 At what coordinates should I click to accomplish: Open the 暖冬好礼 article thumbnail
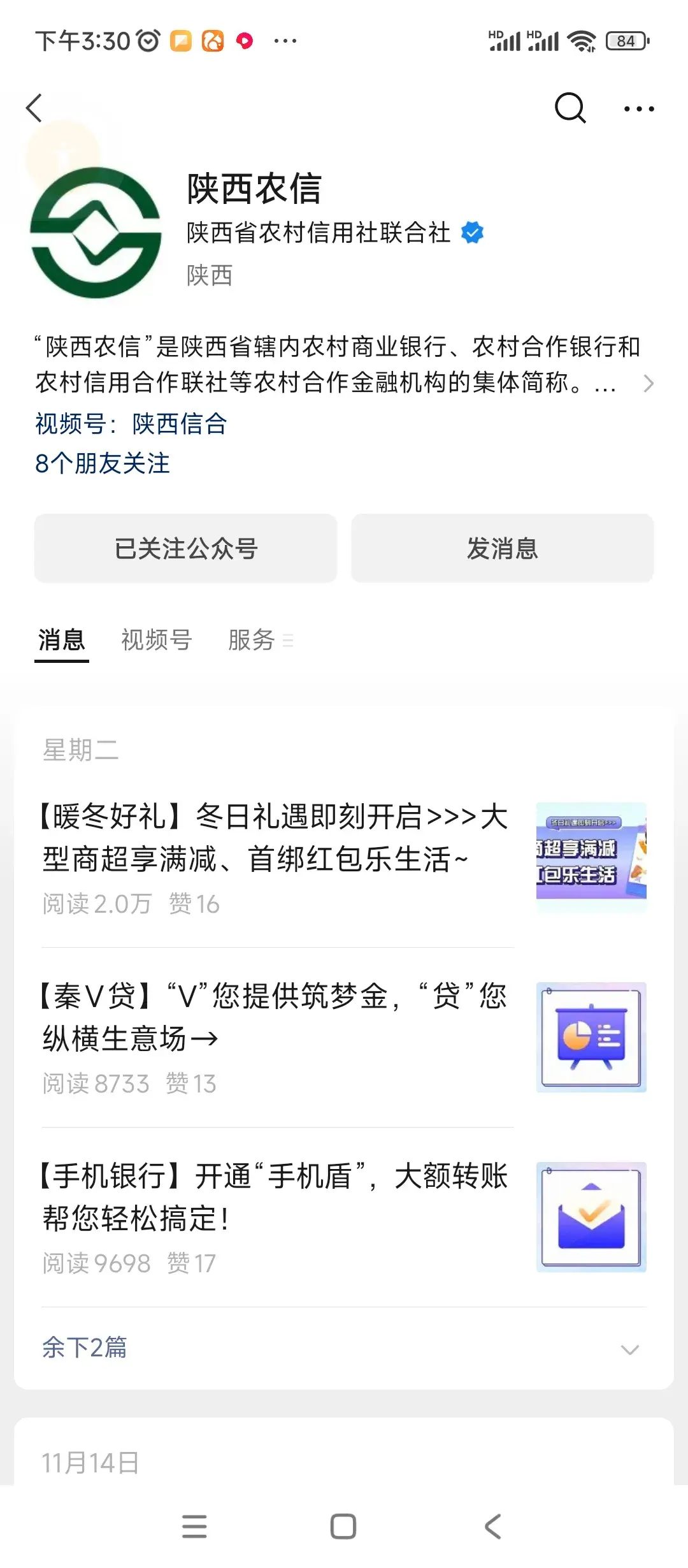tap(591, 857)
